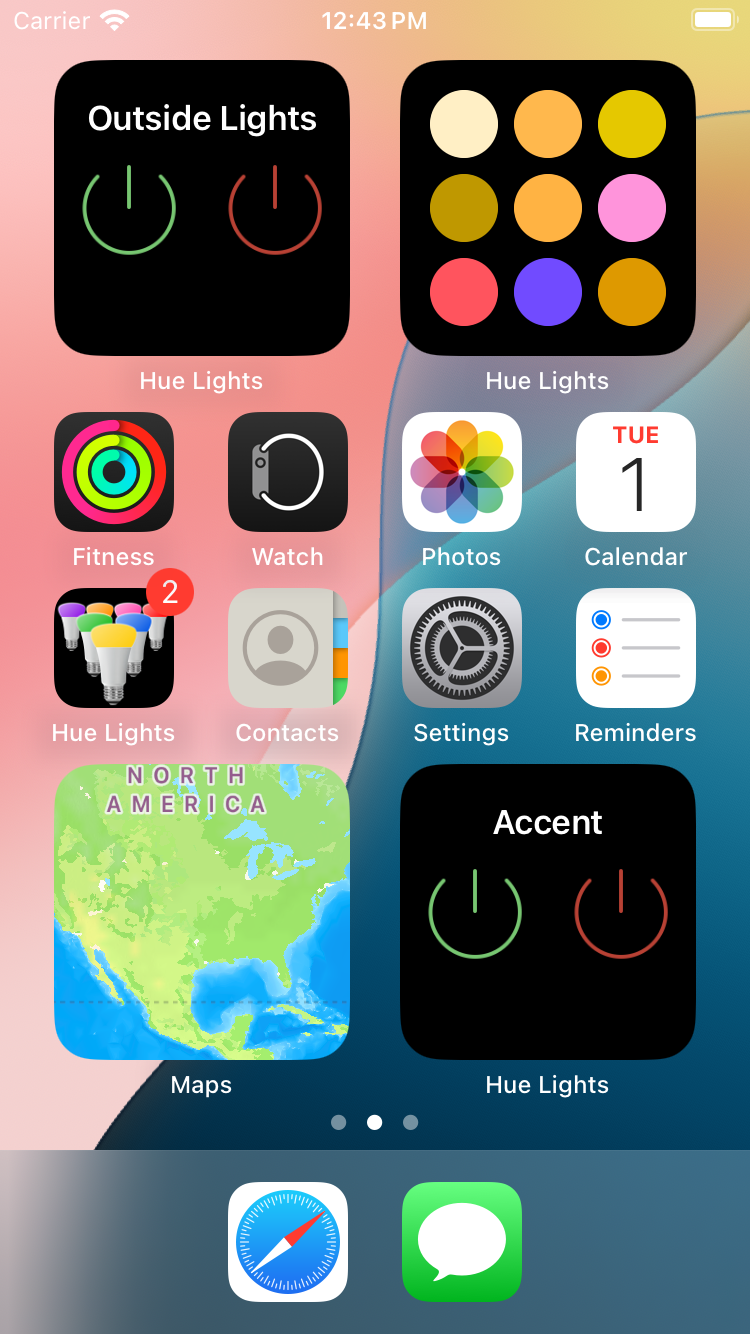750x1334 pixels.
Task: Tap the home screen page indicator dots
Action: pos(375,1122)
